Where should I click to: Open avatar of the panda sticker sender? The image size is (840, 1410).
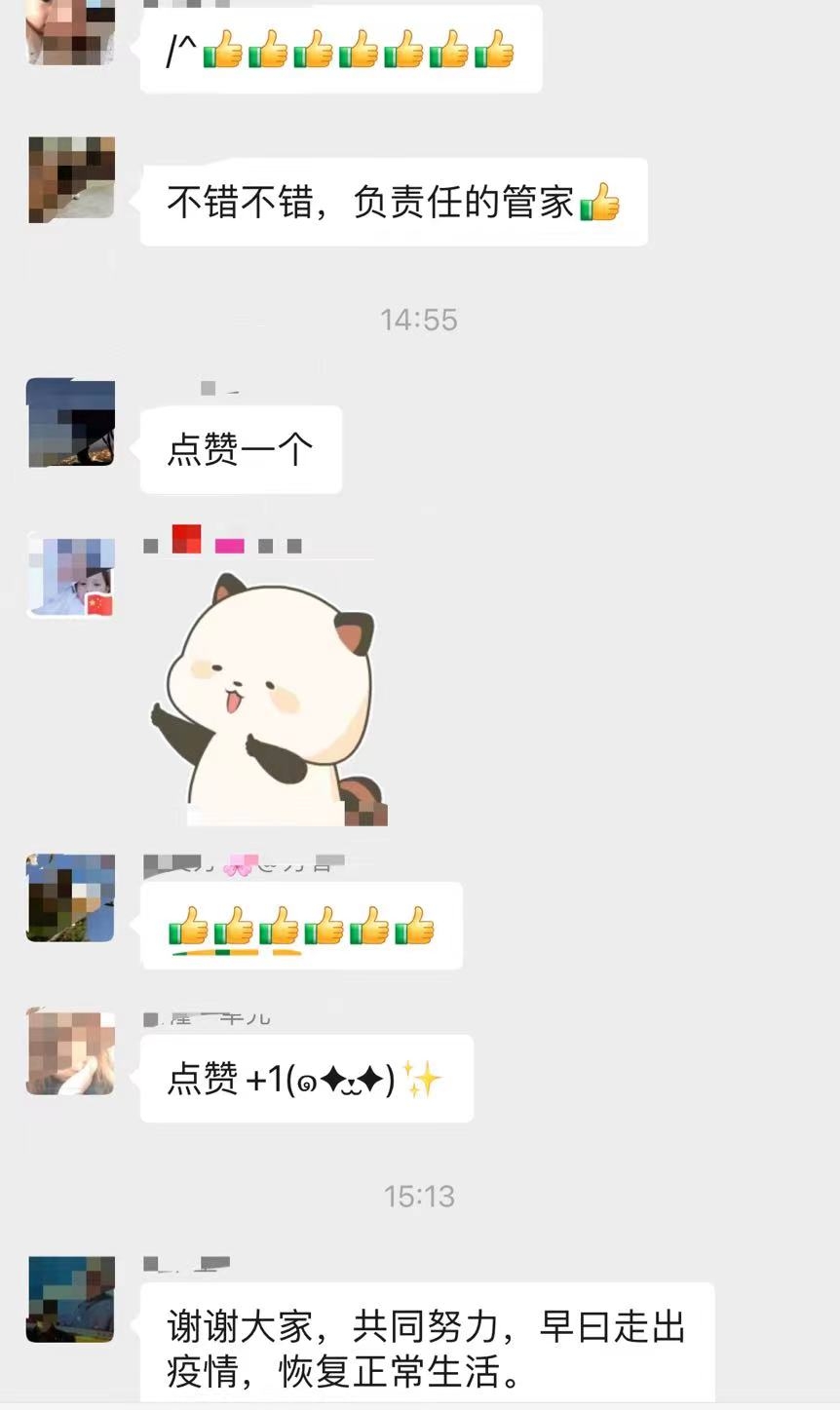(70, 575)
